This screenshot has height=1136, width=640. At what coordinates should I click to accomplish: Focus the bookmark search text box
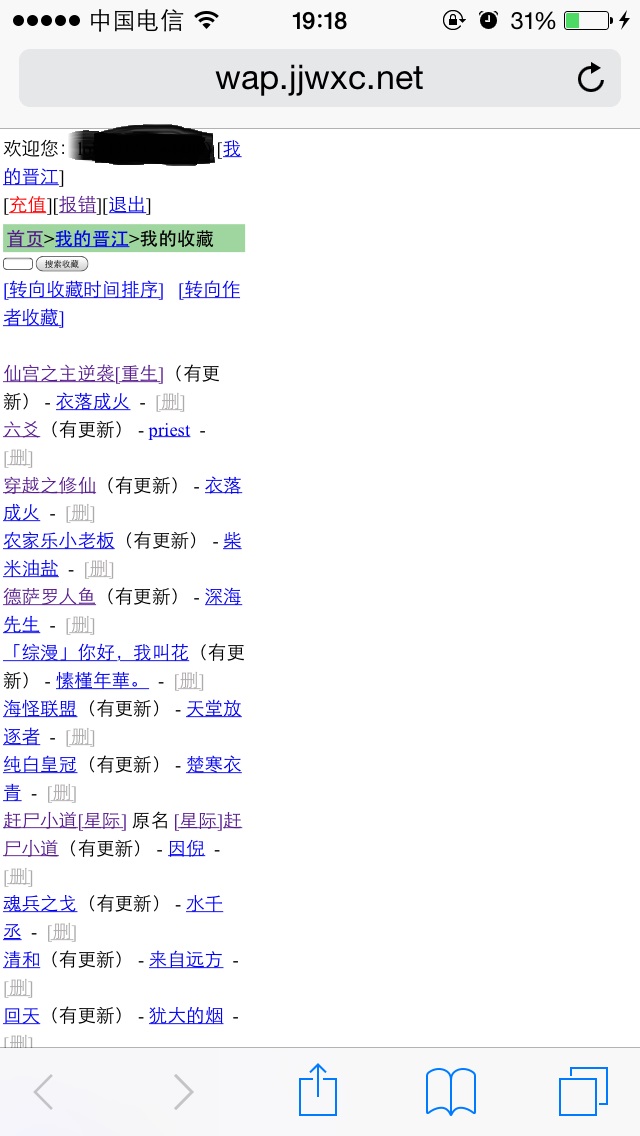coord(18,264)
